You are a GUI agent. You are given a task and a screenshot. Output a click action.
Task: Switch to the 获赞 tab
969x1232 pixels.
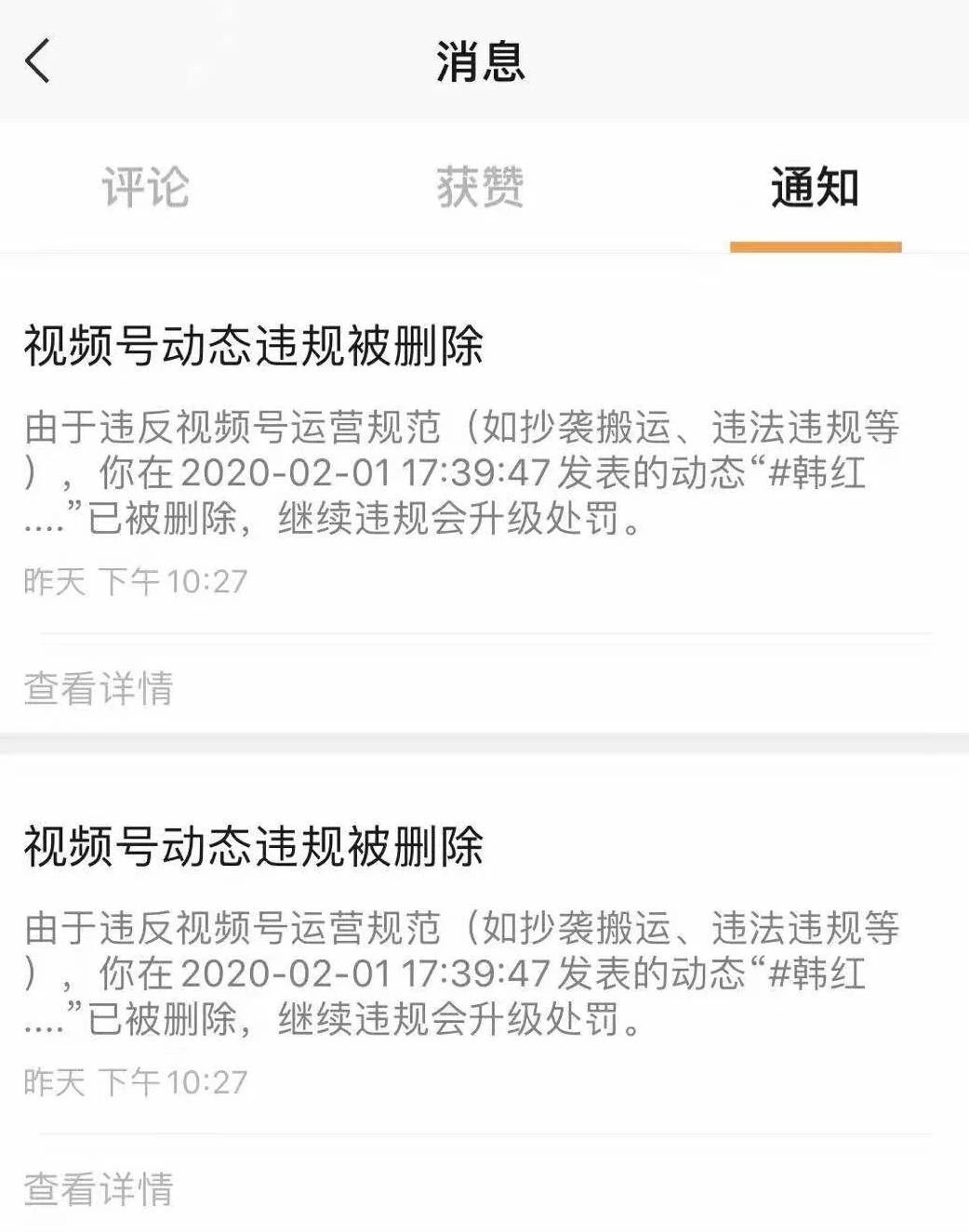coord(480,188)
